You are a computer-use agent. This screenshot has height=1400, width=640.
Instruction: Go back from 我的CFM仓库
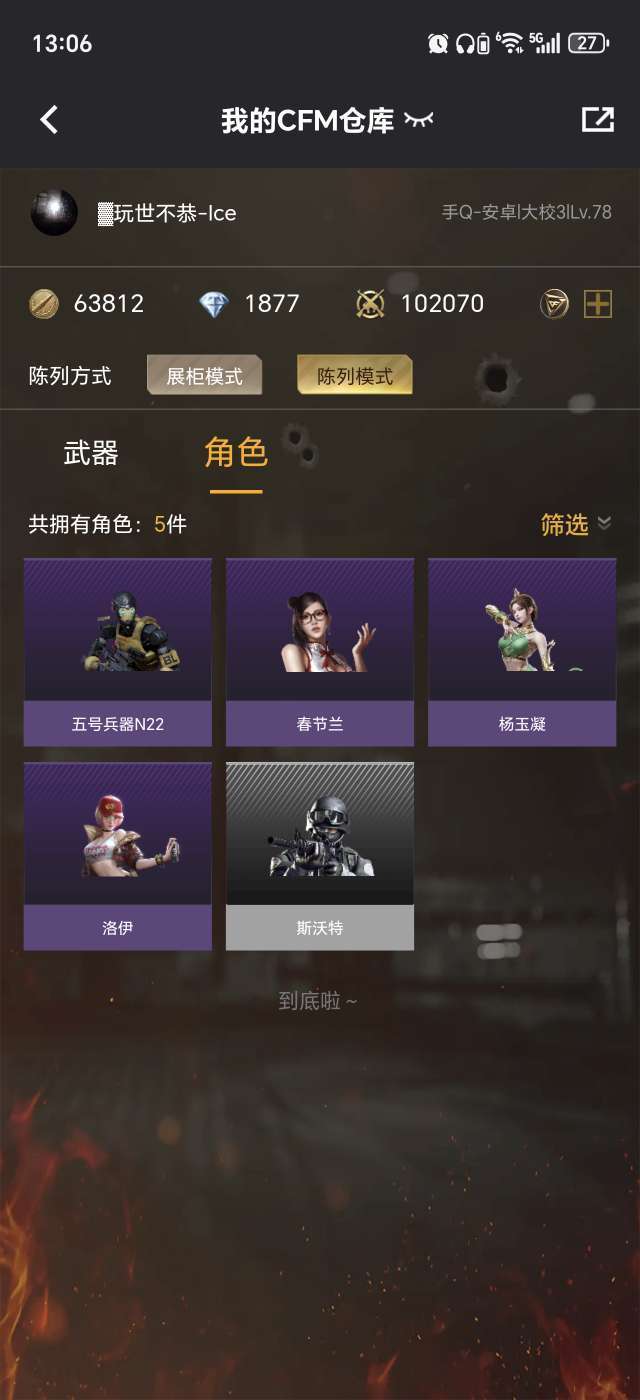[x=49, y=120]
